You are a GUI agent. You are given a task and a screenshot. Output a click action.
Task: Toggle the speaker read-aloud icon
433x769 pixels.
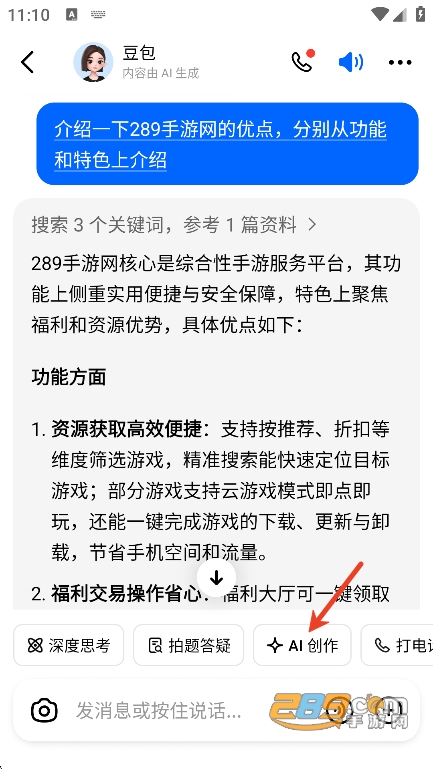coord(351,62)
